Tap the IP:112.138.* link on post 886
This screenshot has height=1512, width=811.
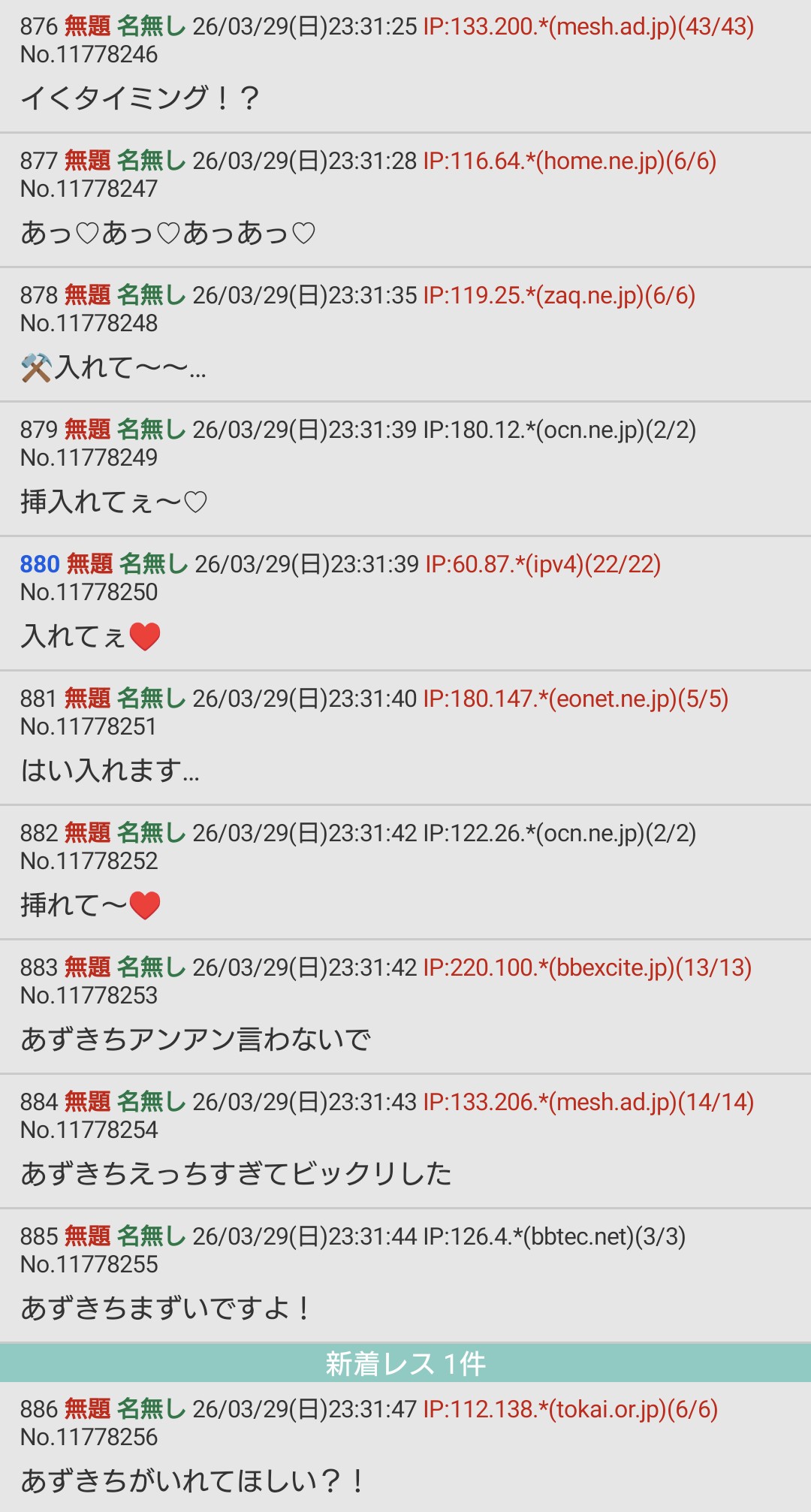click(570, 1409)
